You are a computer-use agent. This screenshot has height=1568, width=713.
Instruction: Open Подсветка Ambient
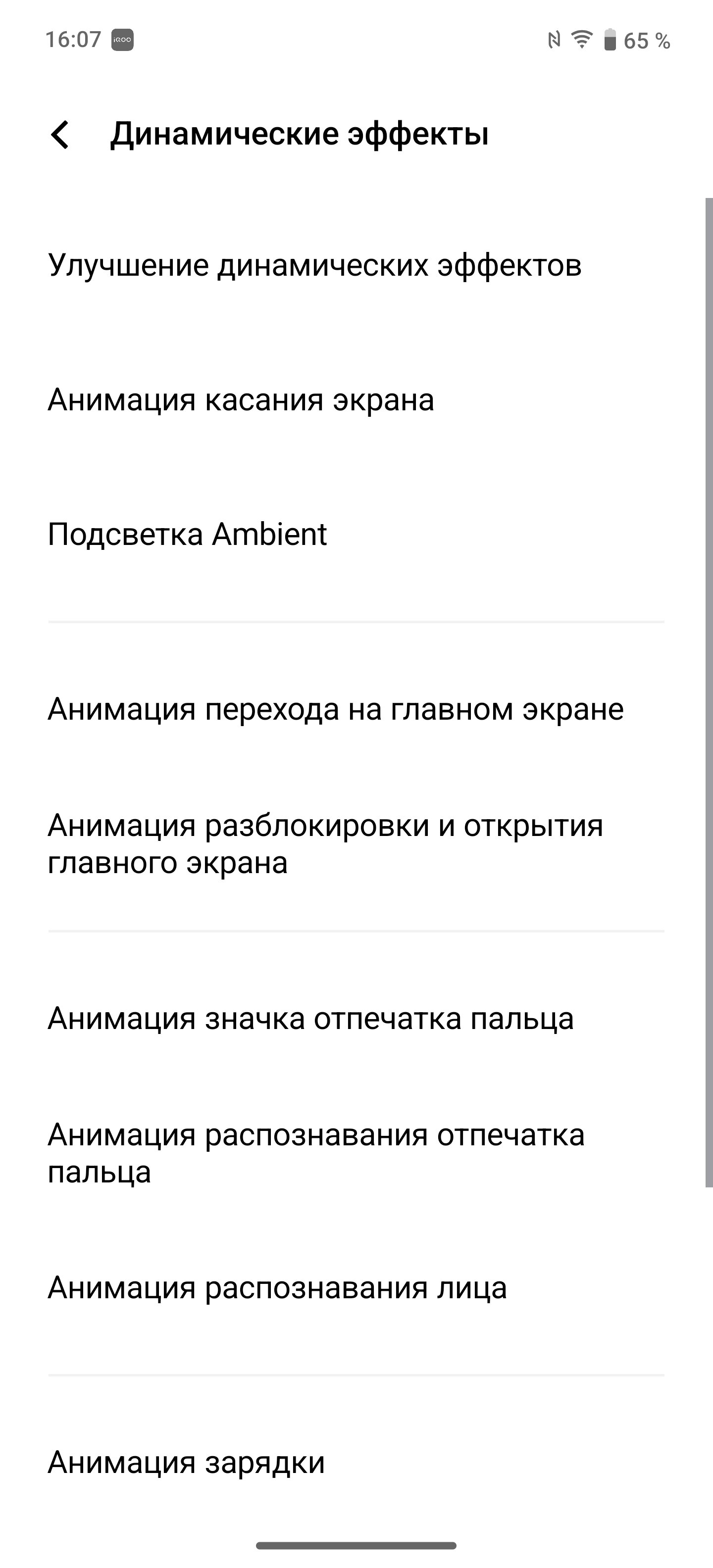click(x=356, y=535)
